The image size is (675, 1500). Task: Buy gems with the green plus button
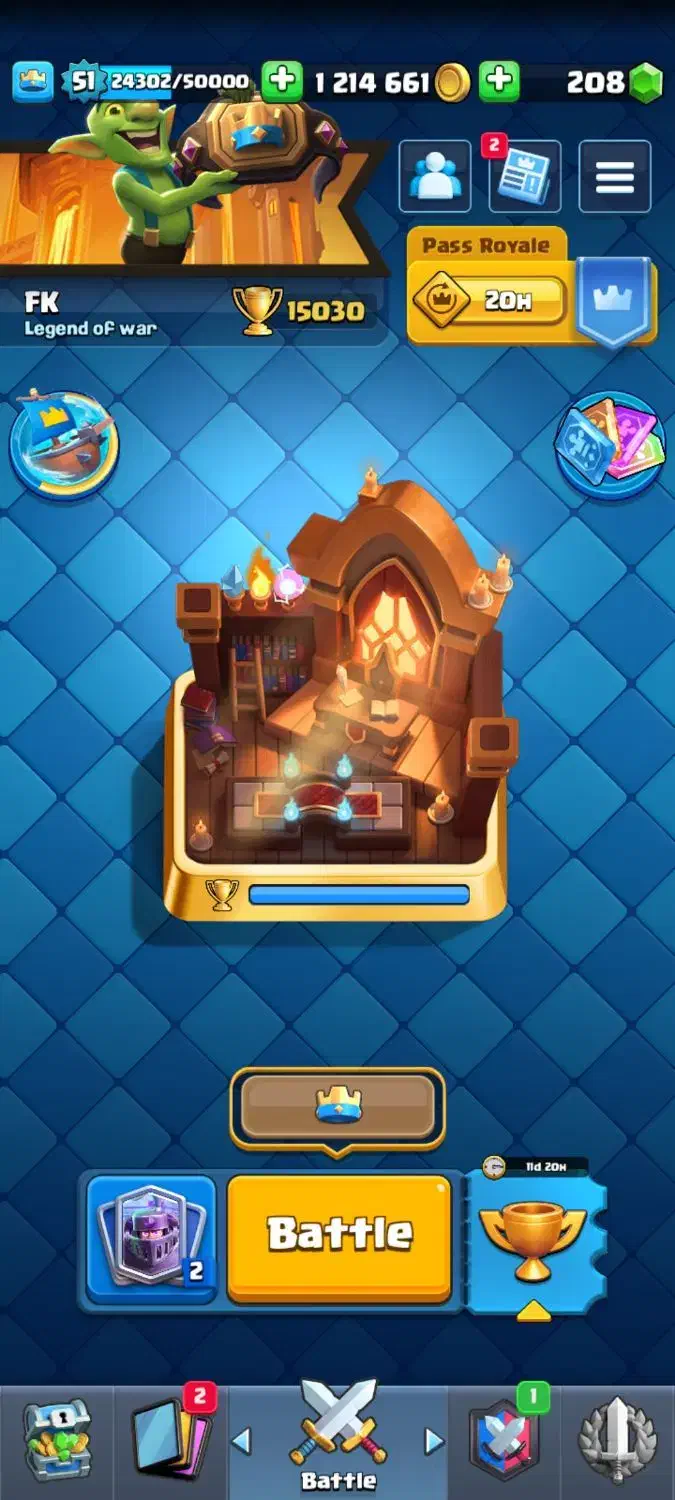click(x=499, y=82)
